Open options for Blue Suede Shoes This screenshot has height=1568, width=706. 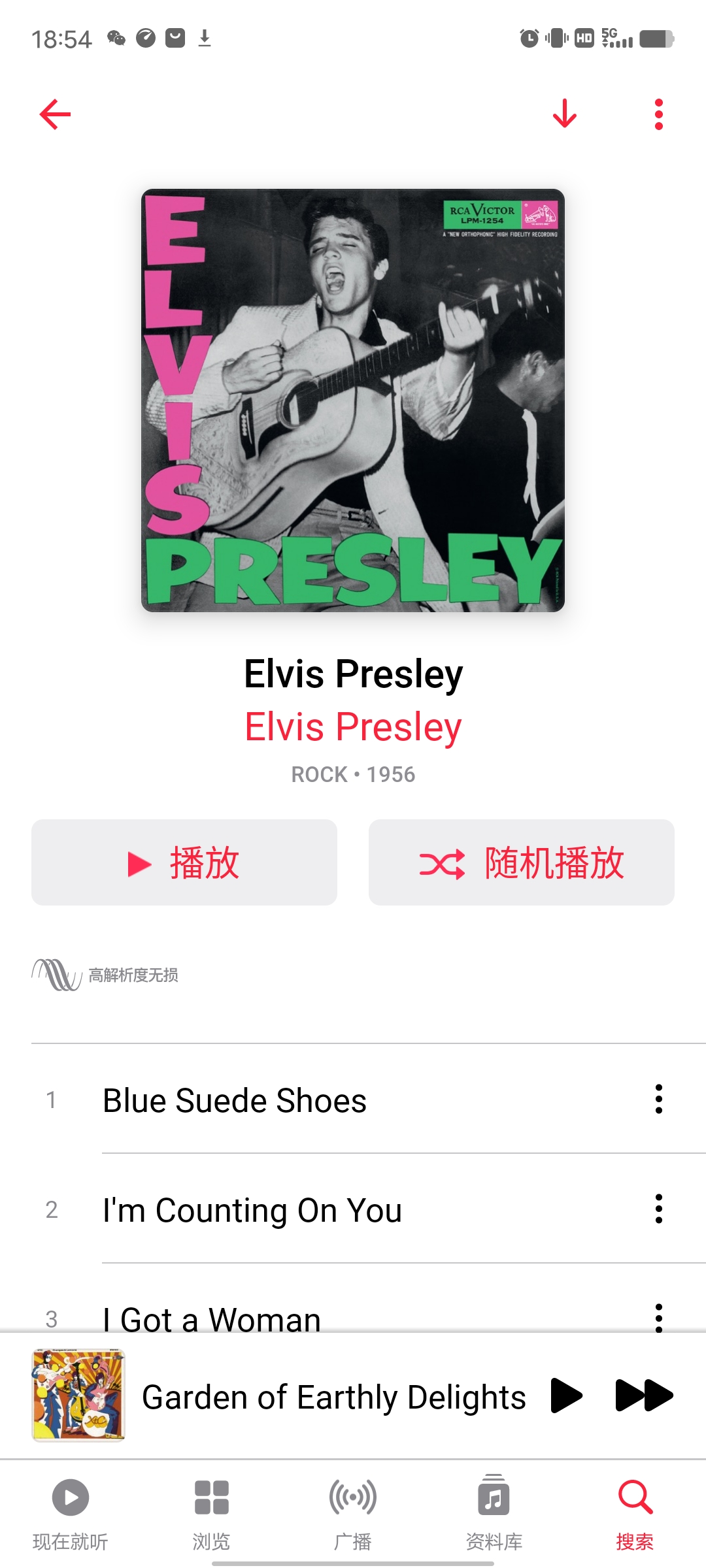(658, 1099)
